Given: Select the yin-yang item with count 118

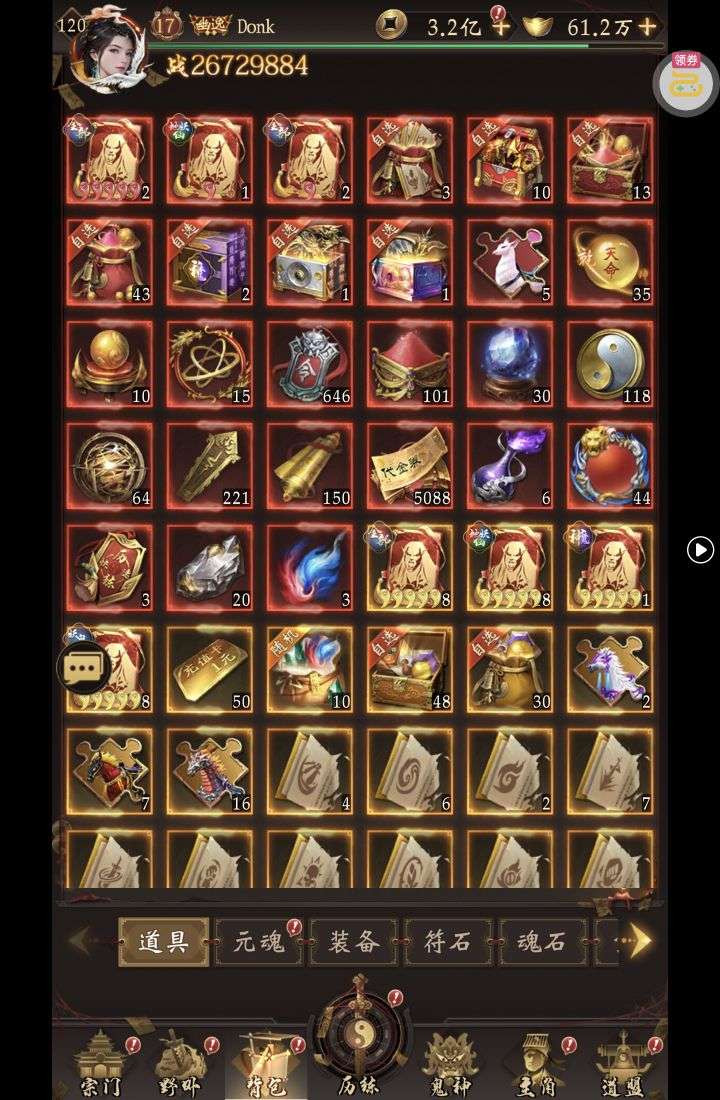Looking at the screenshot, I should click(609, 364).
